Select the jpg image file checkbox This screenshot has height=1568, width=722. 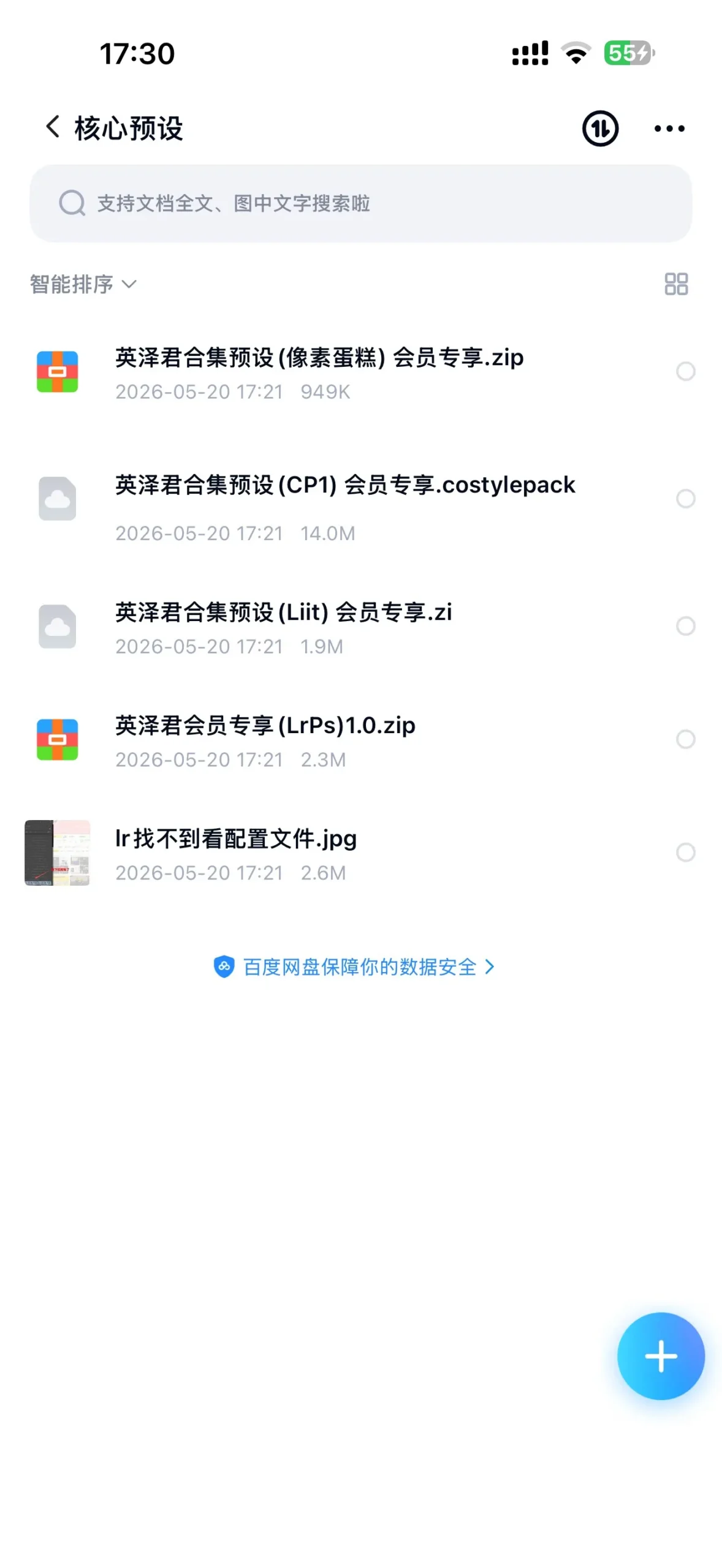tap(685, 851)
